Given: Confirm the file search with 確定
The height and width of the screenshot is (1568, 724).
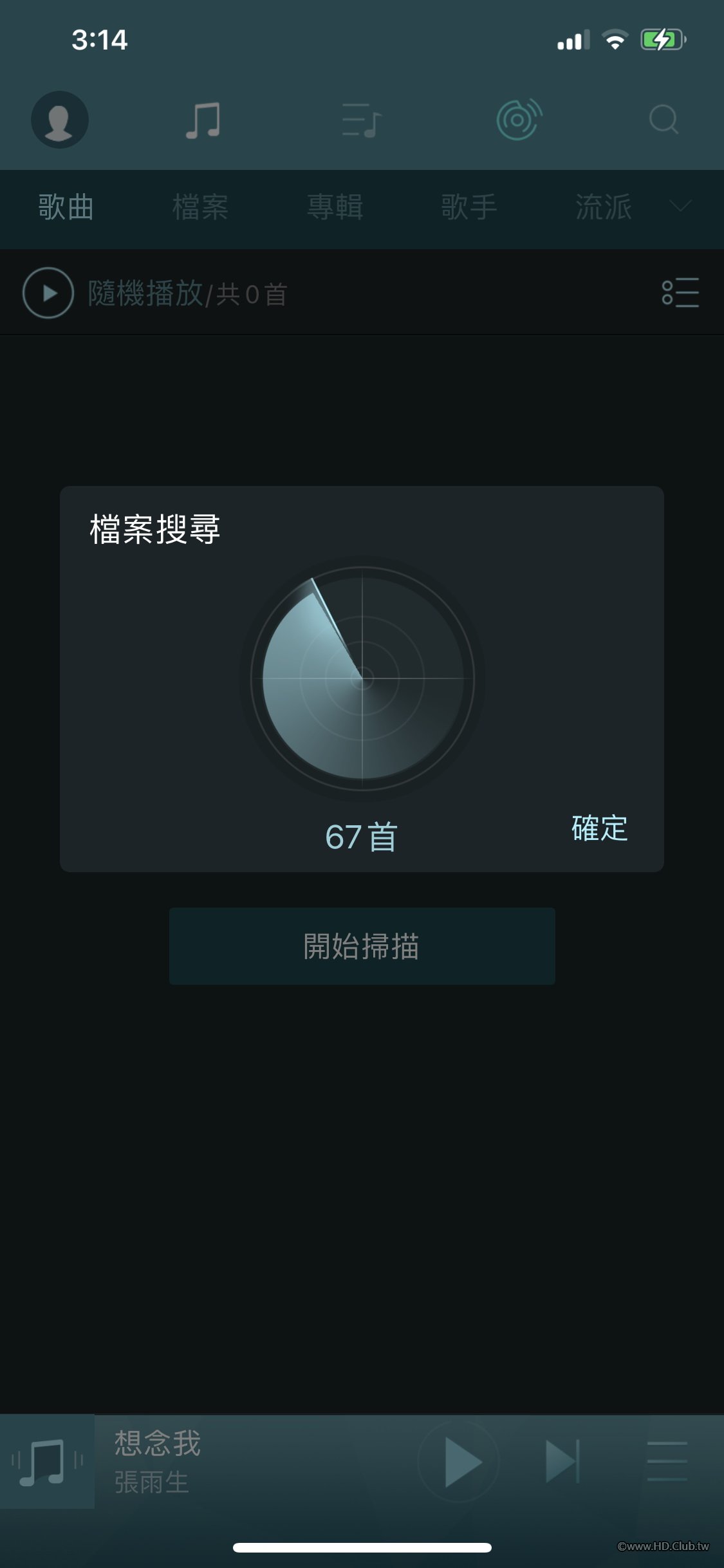Looking at the screenshot, I should point(599,828).
